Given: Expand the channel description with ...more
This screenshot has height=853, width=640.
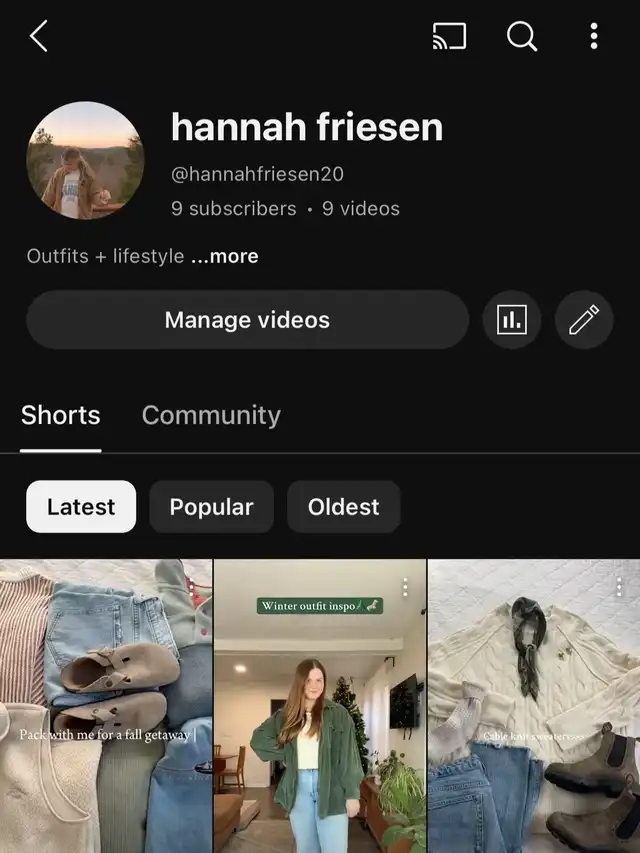Looking at the screenshot, I should point(225,256).
